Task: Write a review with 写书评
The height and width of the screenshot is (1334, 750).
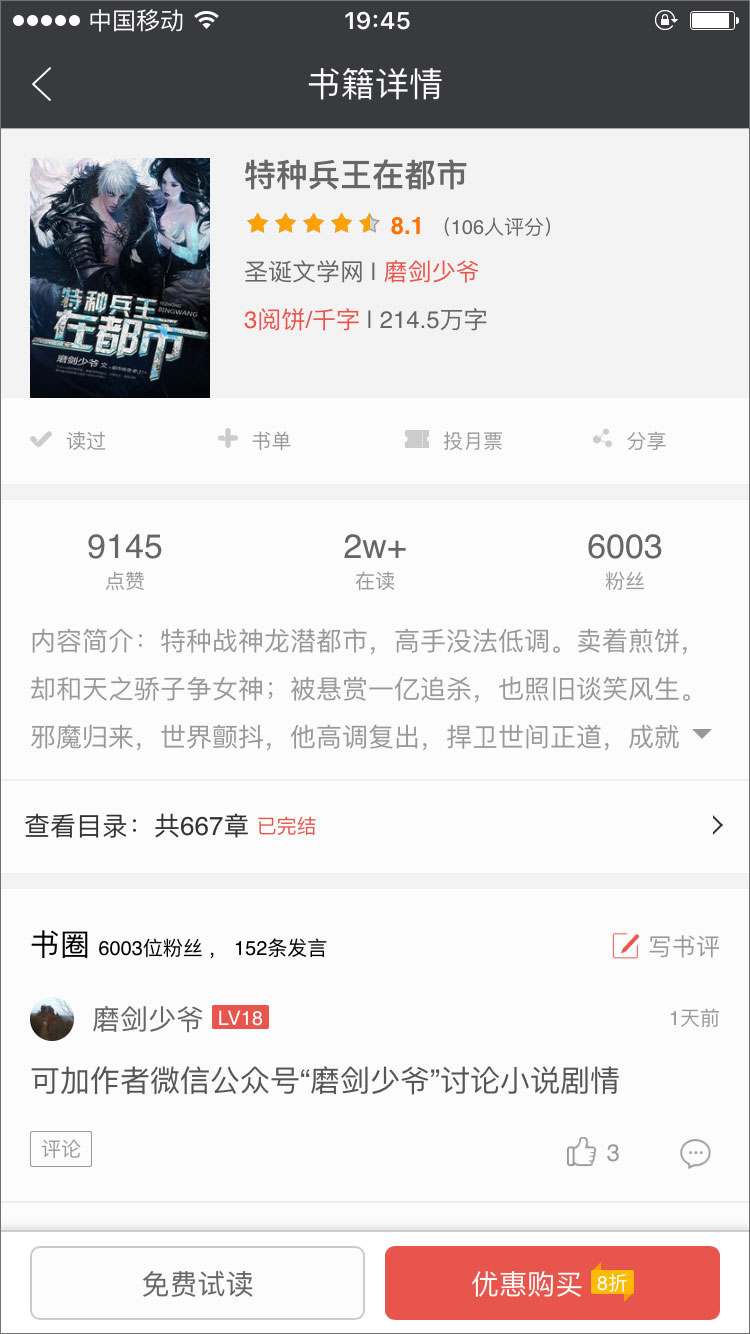Action: (666, 946)
